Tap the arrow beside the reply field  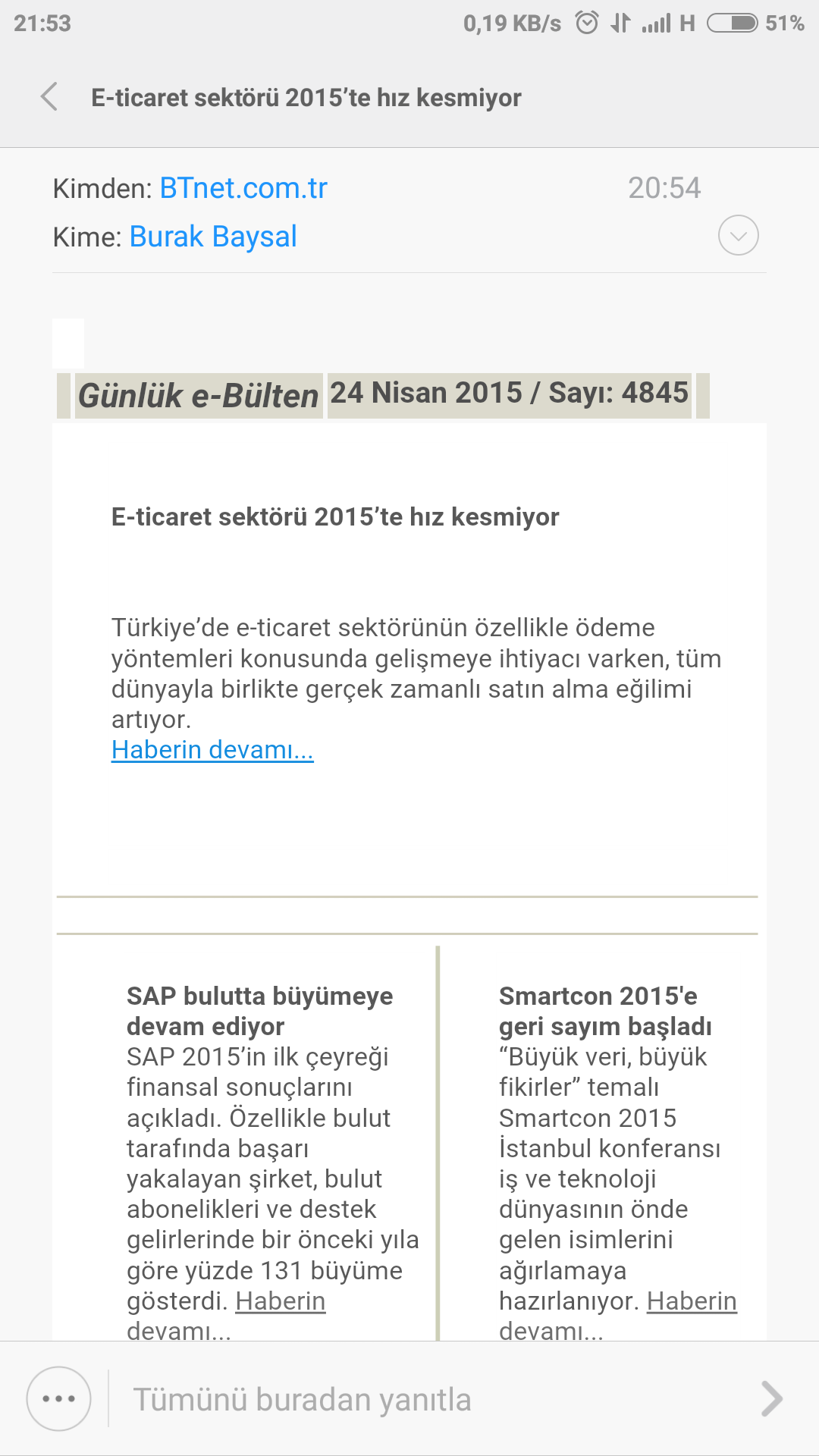coord(772,1399)
